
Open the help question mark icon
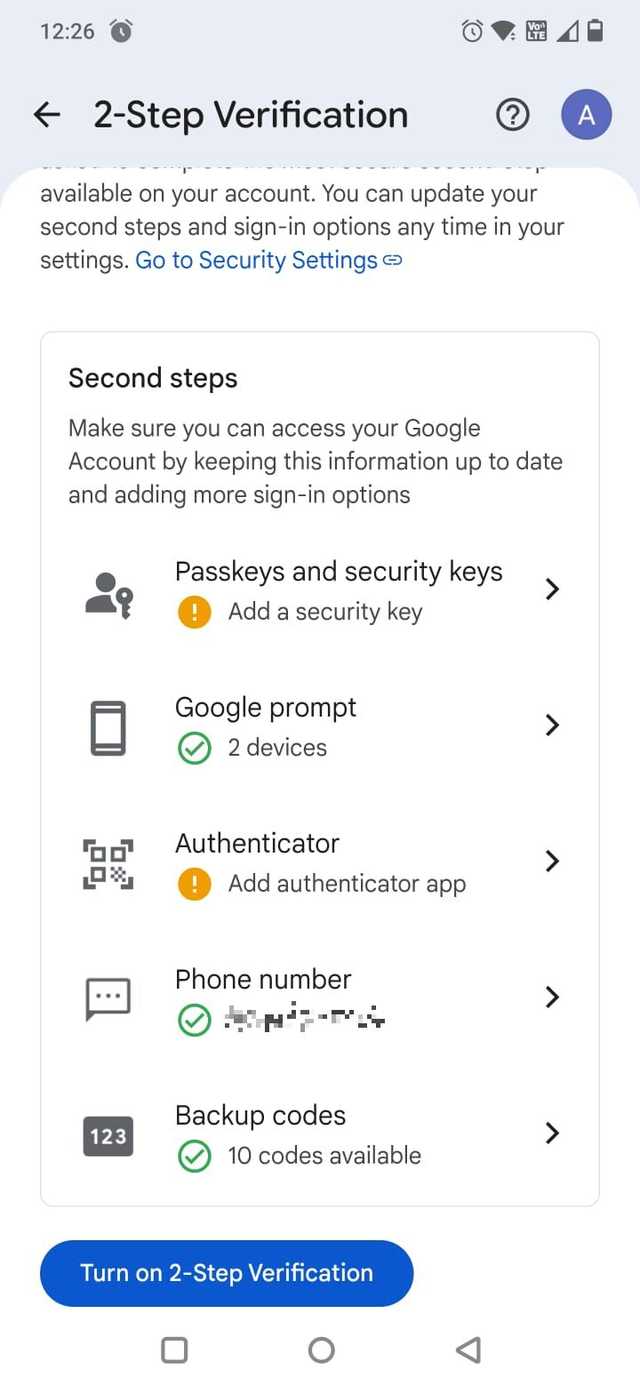point(512,116)
